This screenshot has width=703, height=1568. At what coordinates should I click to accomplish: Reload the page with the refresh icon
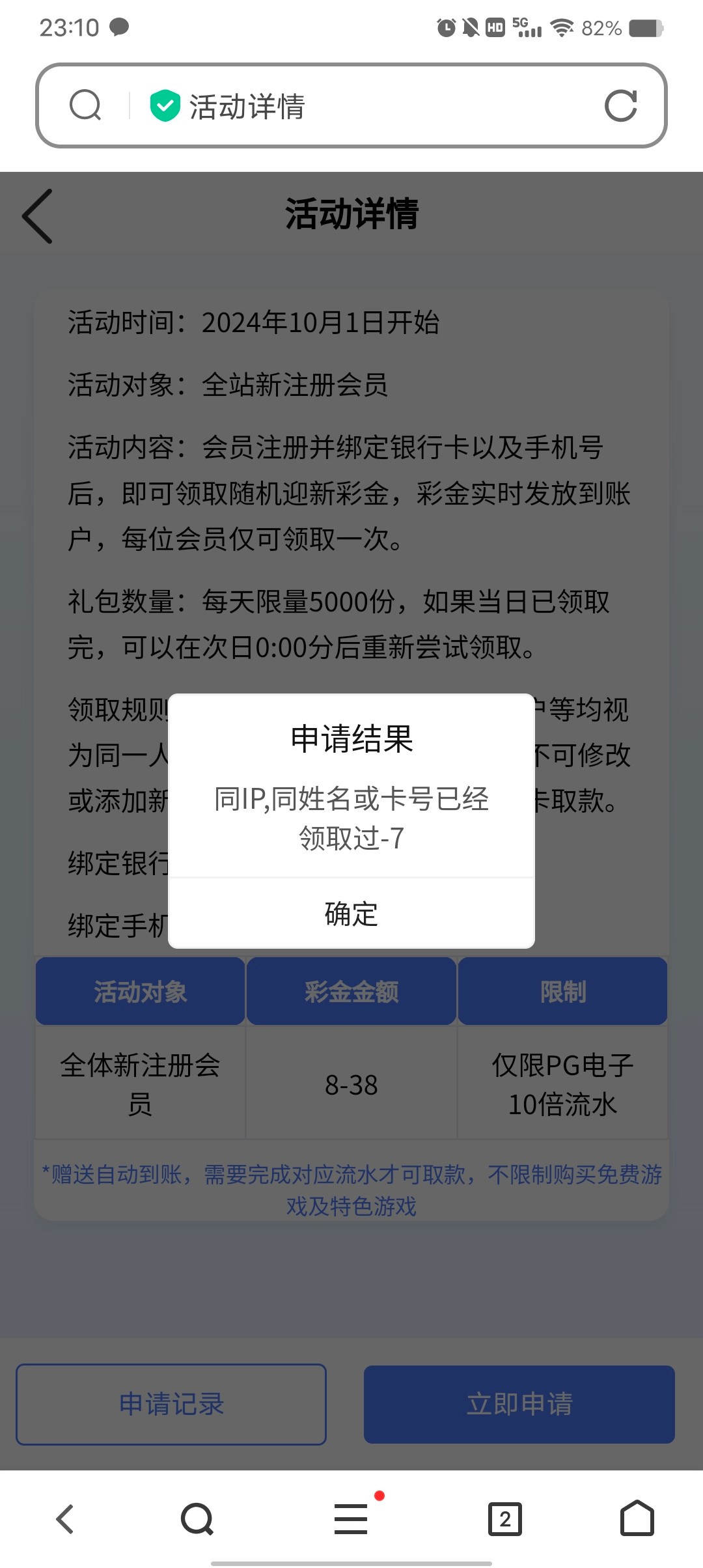[x=620, y=106]
